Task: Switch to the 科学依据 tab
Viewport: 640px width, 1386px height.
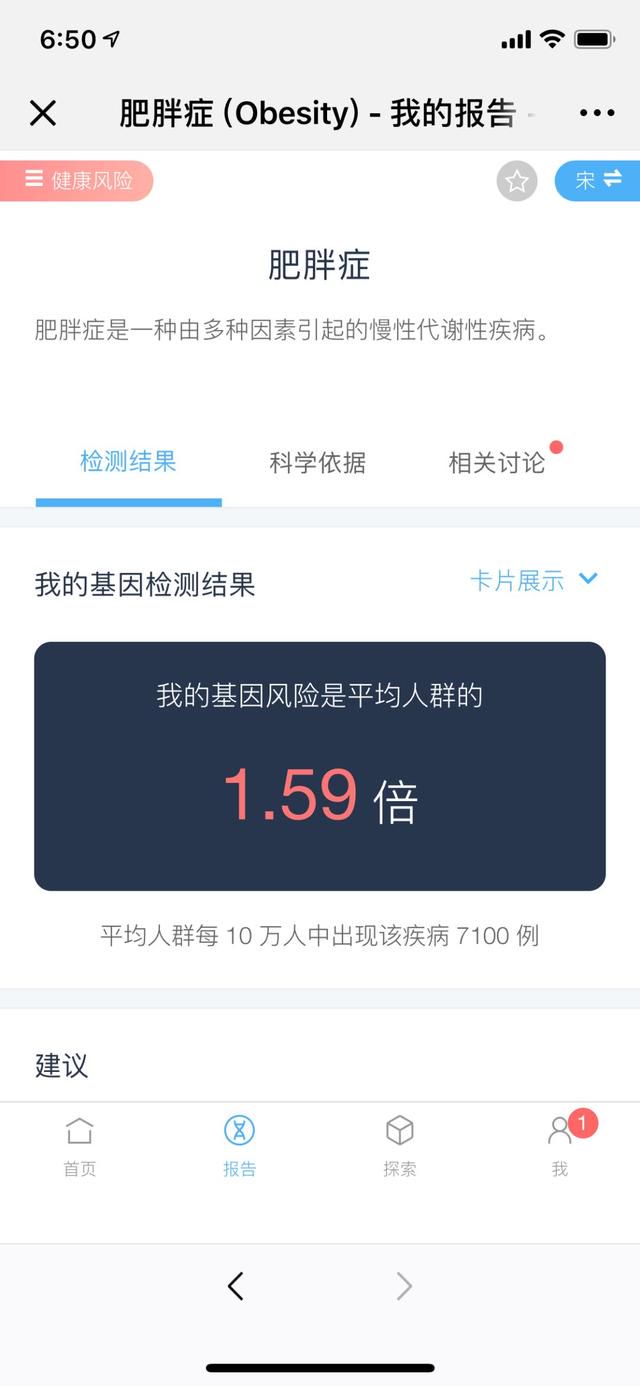Action: 317,462
